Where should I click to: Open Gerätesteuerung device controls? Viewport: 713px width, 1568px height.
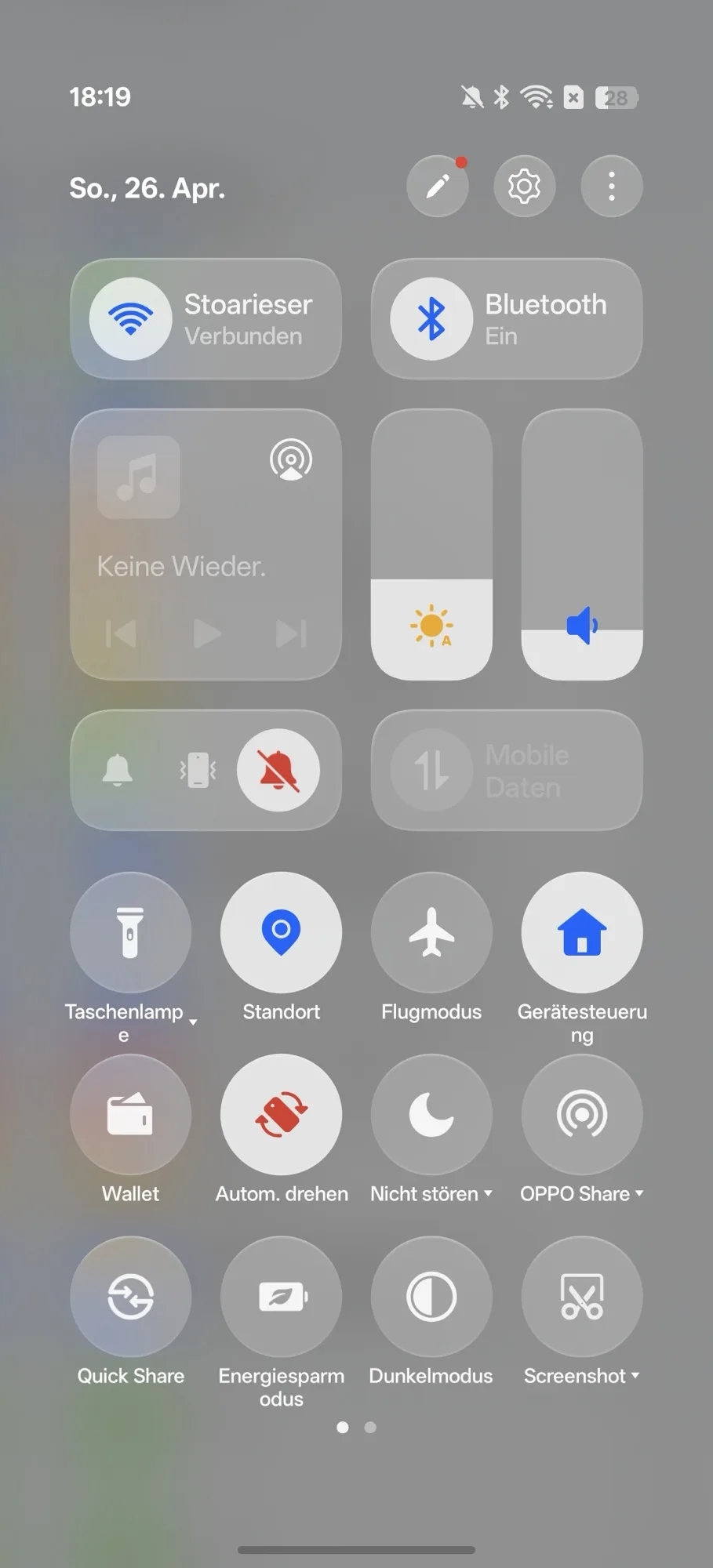tap(582, 932)
